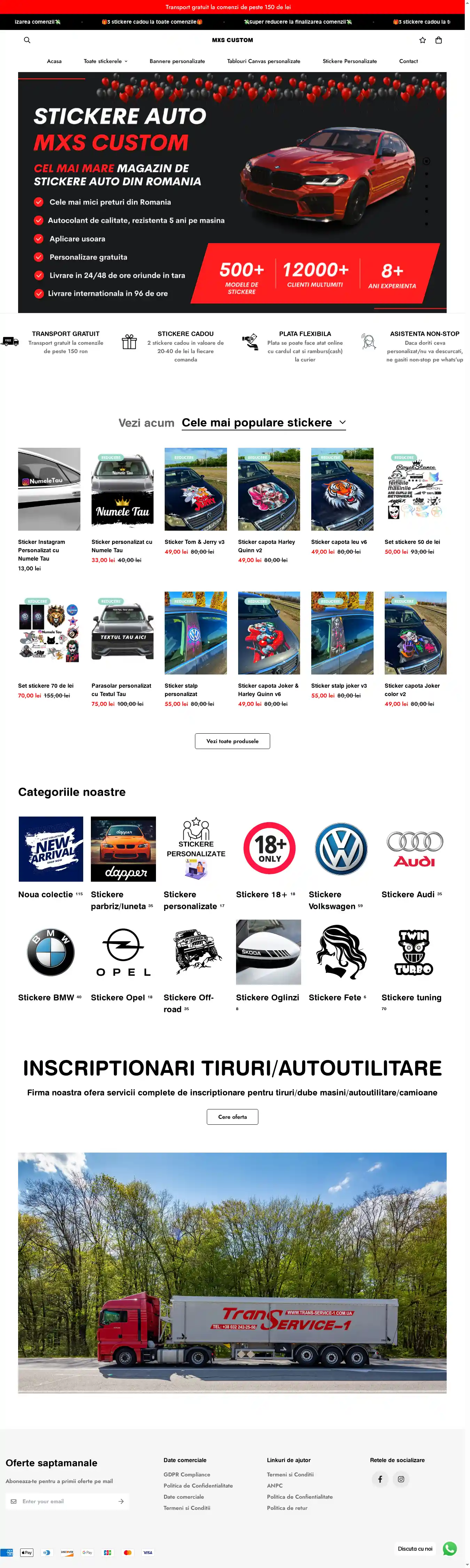Open the wishlist star icon
Image resolution: width=470 pixels, height=1568 pixels.
pos(423,40)
